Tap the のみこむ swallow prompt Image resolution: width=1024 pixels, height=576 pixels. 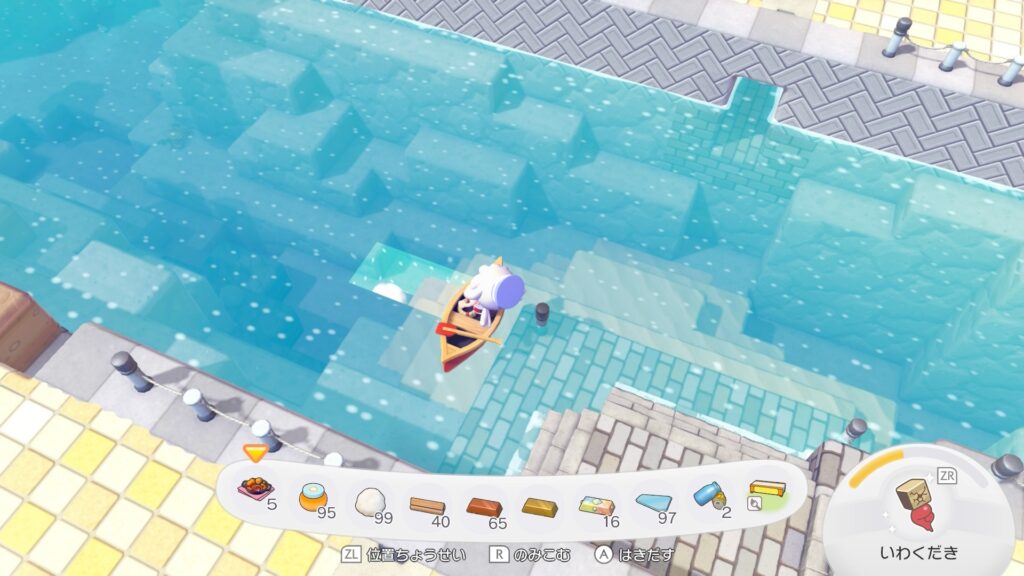click(x=528, y=554)
